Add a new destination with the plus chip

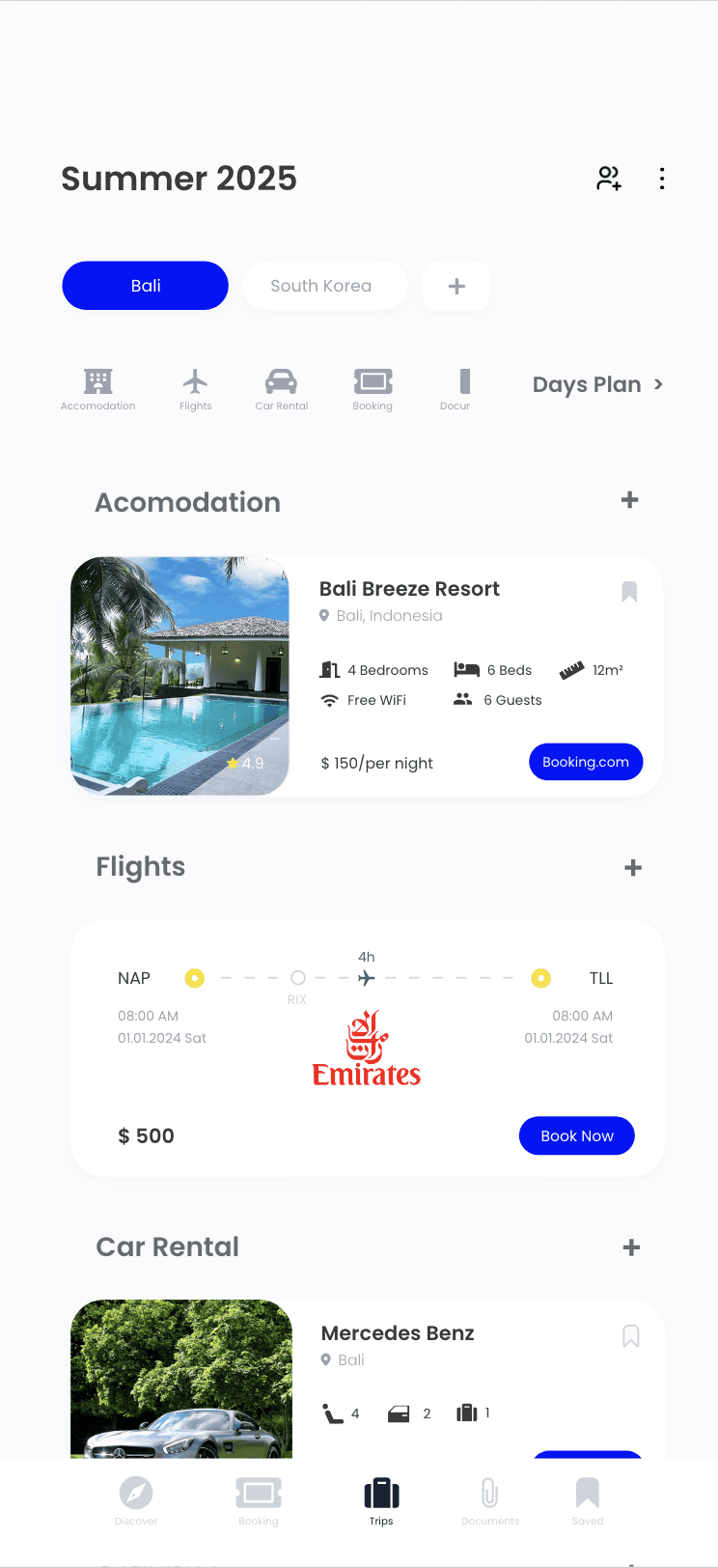coord(456,285)
